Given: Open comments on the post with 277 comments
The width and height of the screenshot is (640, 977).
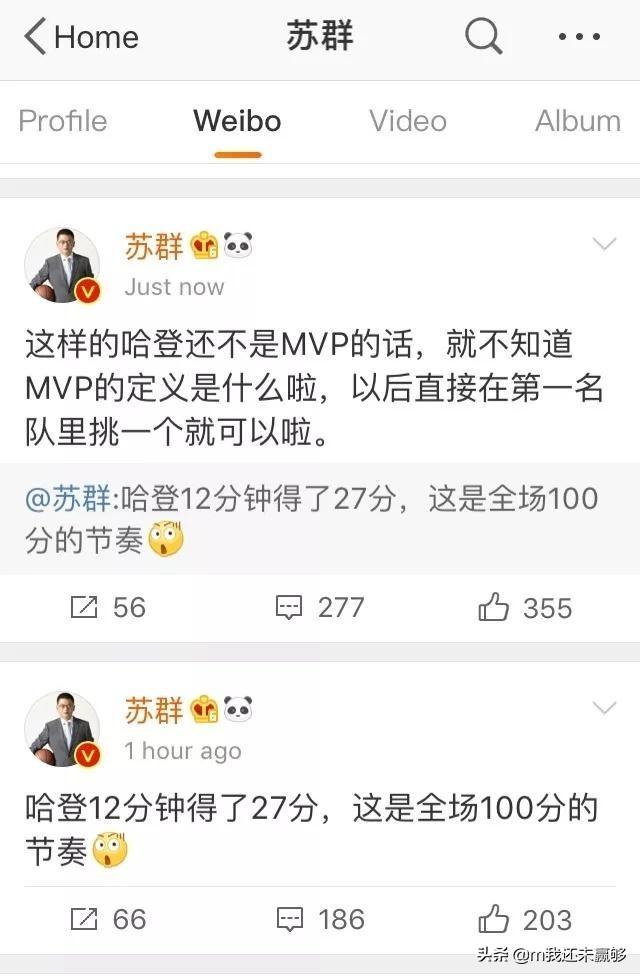Looking at the screenshot, I should coord(320,607).
